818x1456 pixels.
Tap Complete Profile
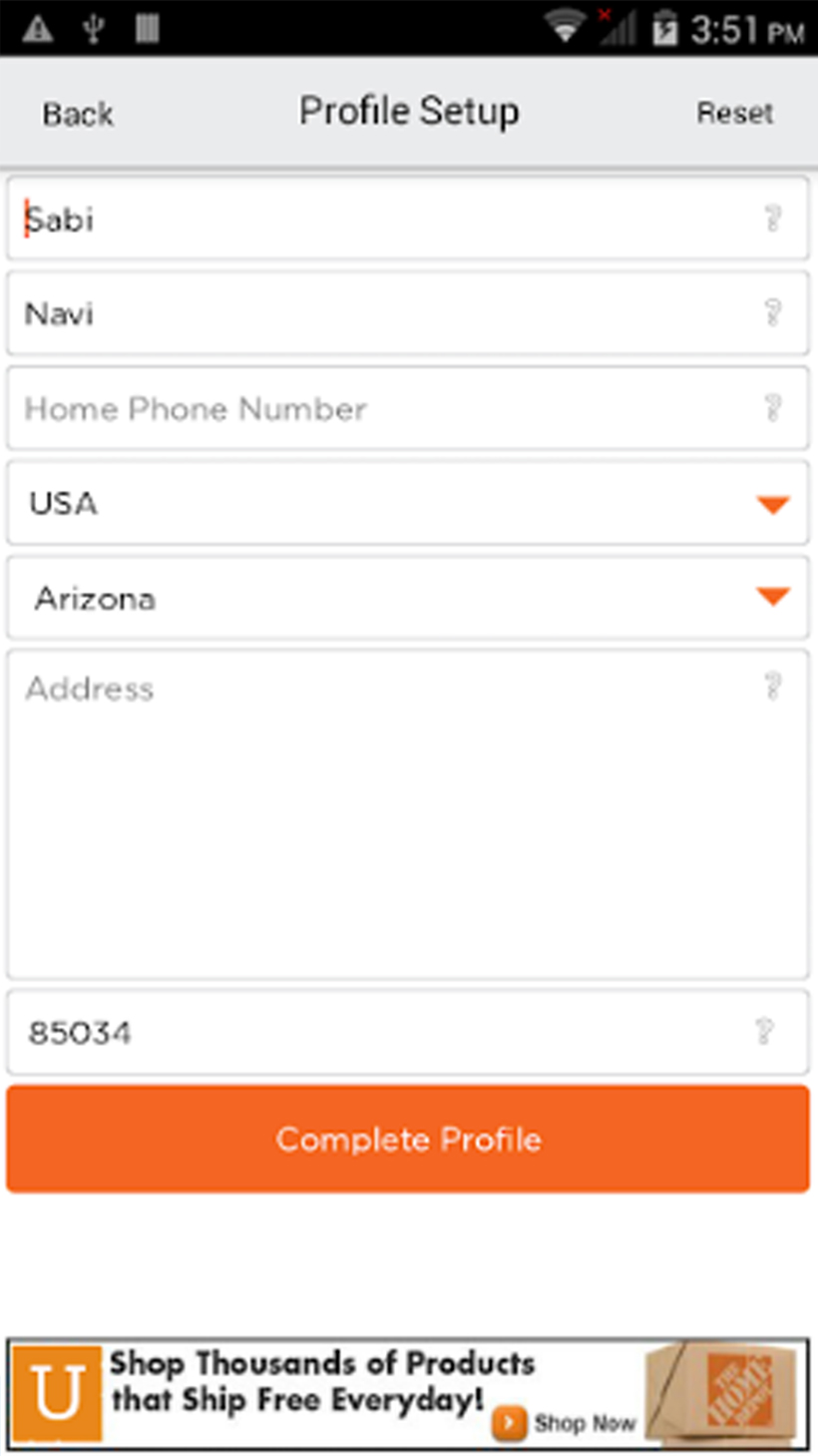coord(407,1139)
